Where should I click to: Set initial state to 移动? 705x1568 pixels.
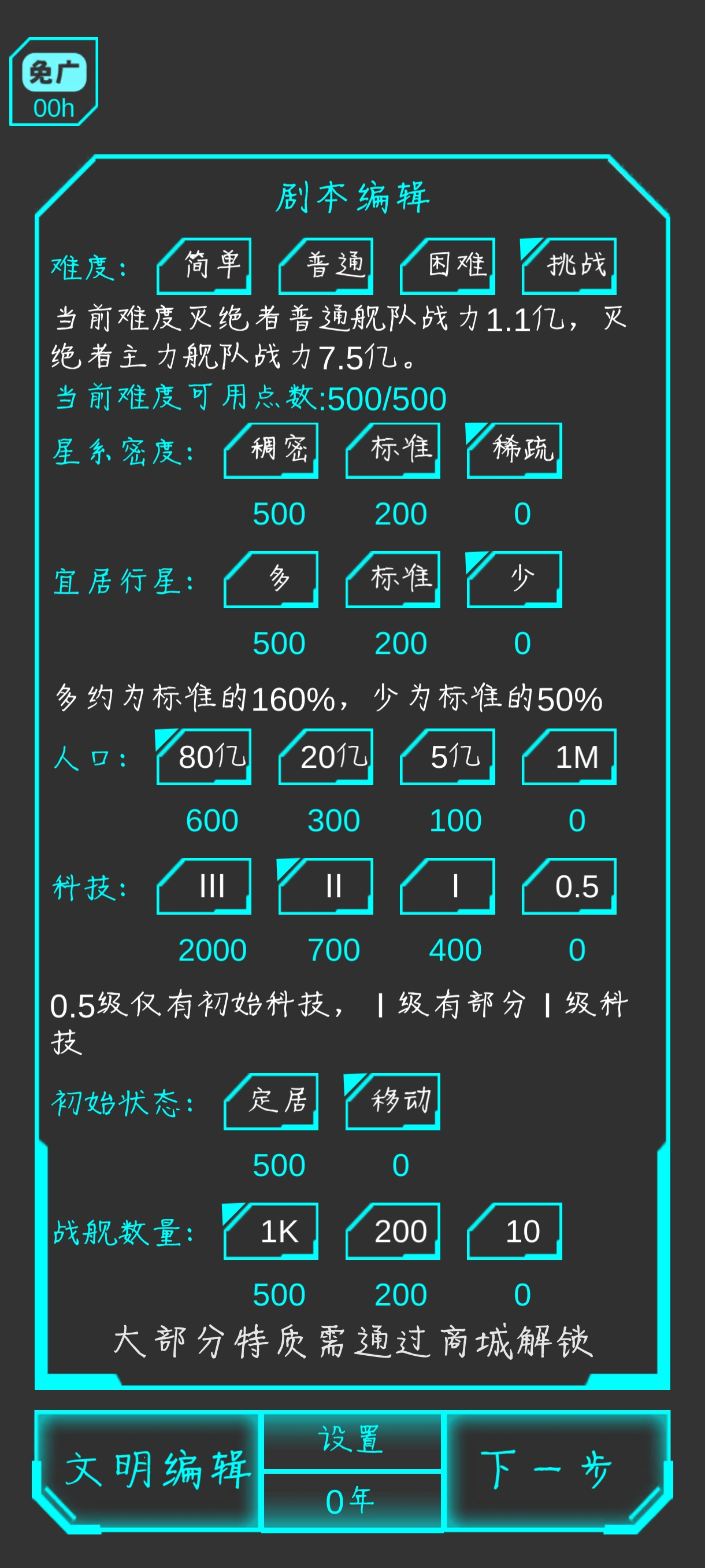pyautogui.click(x=393, y=1102)
